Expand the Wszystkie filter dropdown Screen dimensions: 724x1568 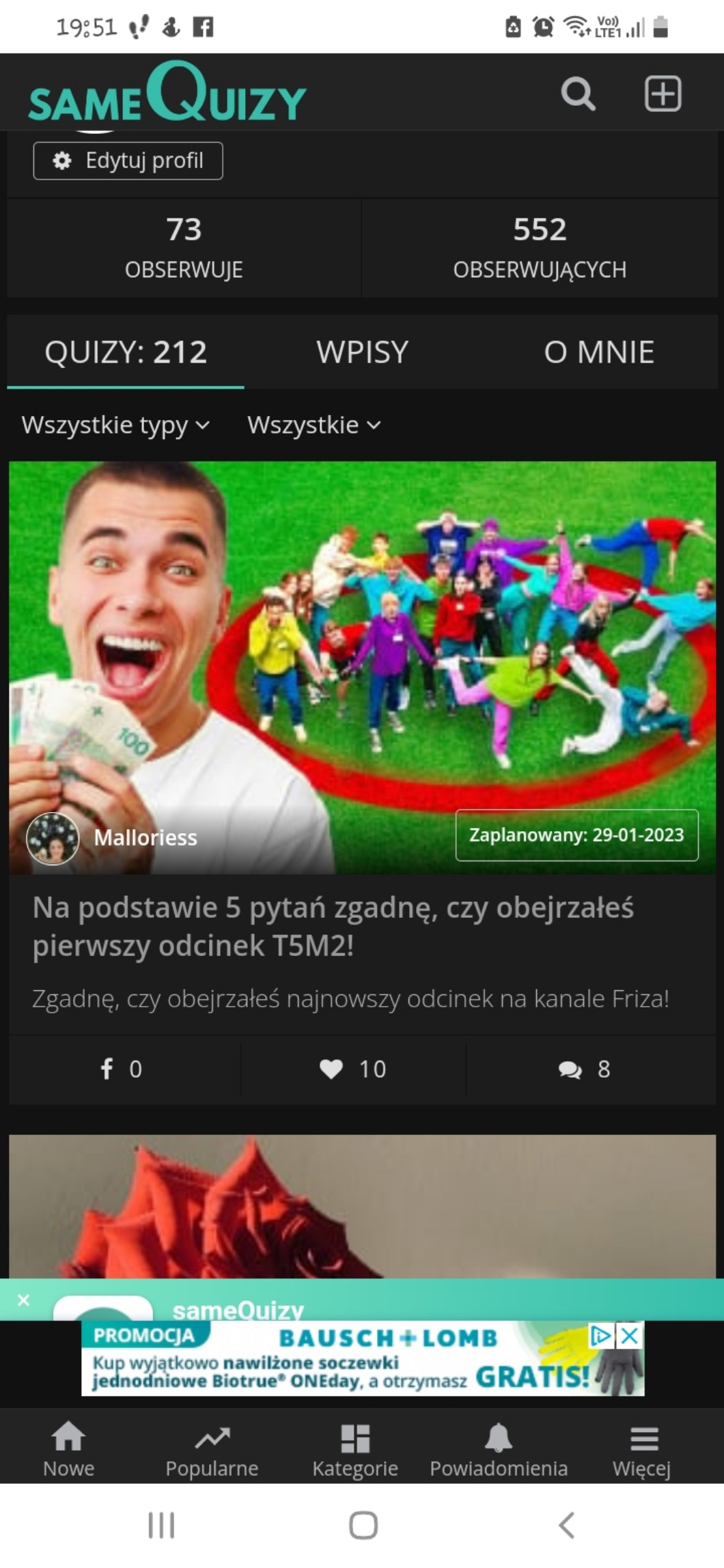click(x=314, y=425)
